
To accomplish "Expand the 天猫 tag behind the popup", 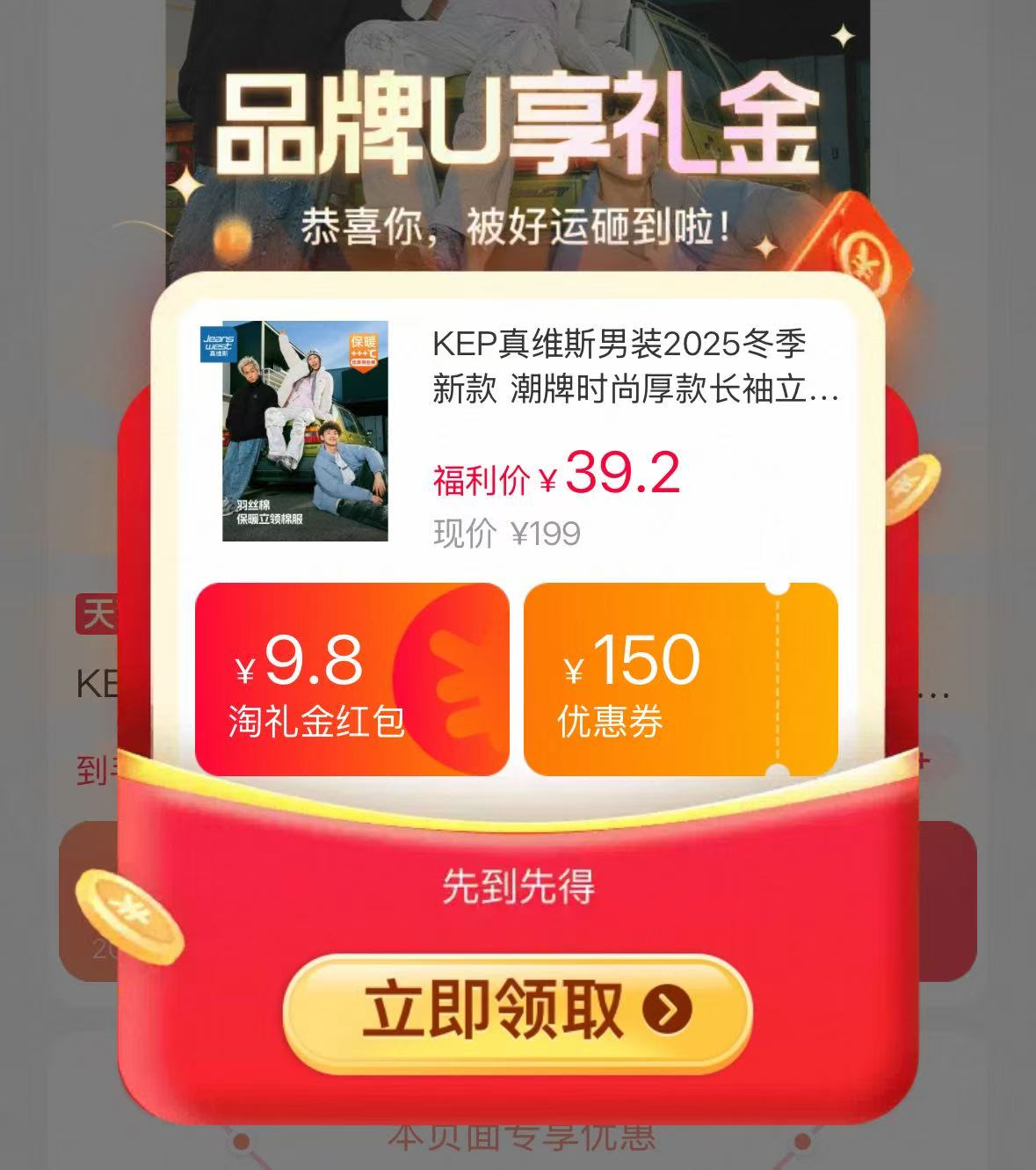I will [x=97, y=615].
